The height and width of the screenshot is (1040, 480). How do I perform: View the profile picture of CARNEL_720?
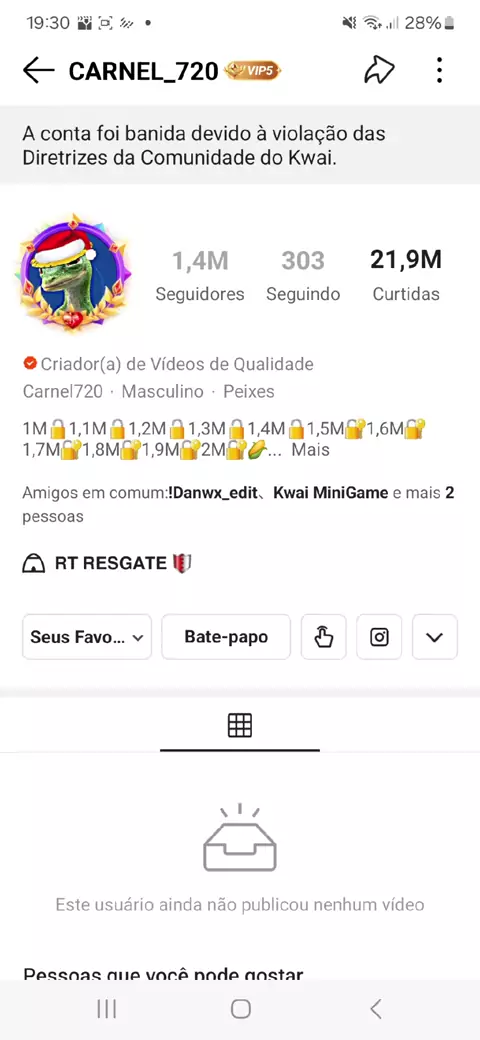tap(73, 272)
